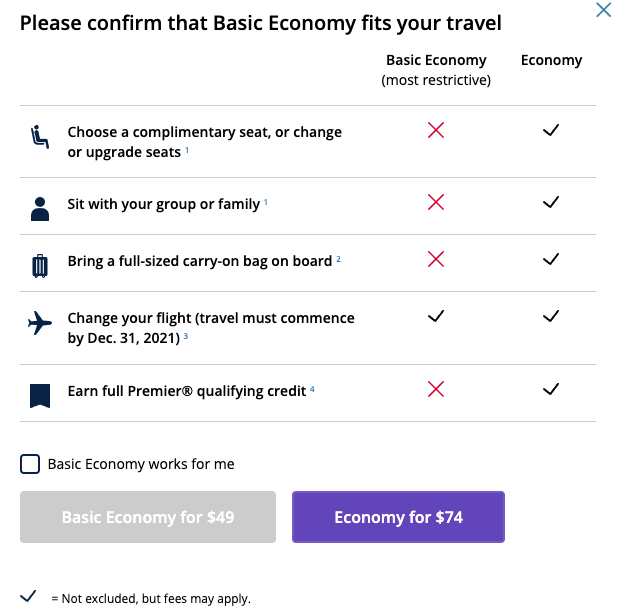The image size is (621, 614).
Task: Close the Basic Economy confirmation dialog
Action: [x=603, y=11]
